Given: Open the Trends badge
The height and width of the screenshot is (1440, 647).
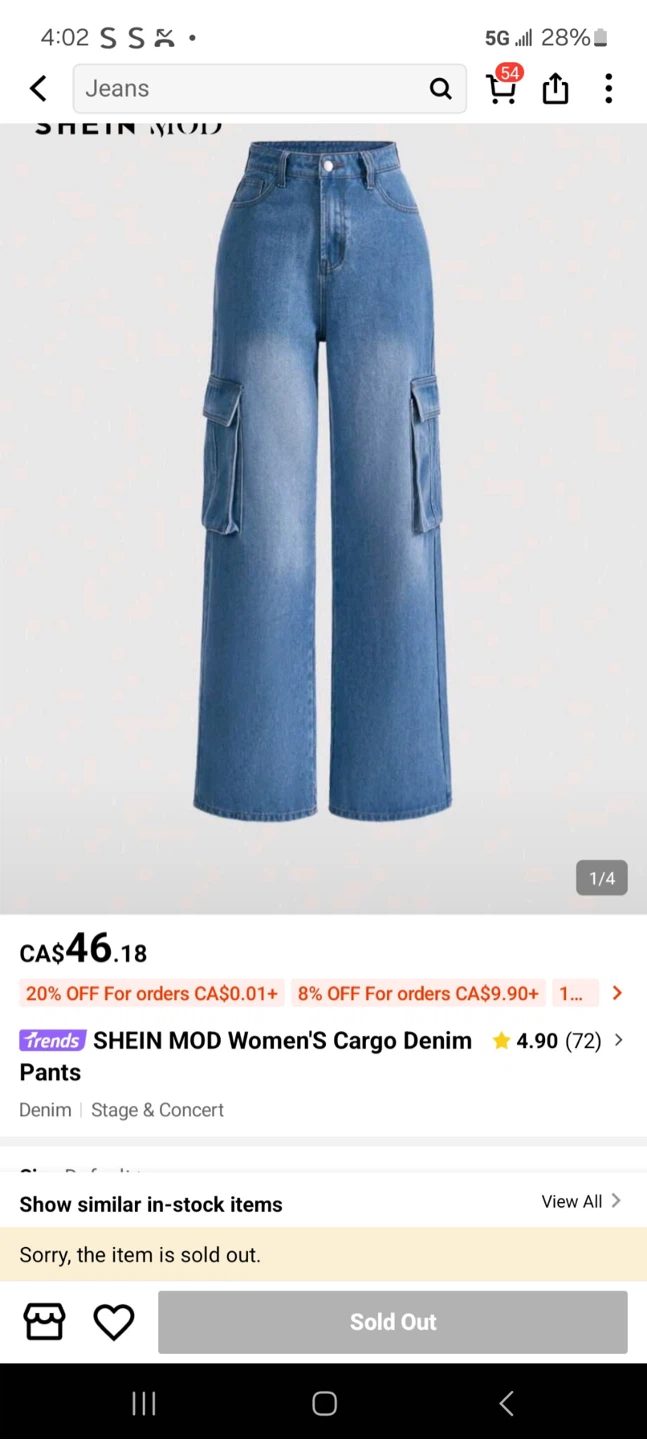Looking at the screenshot, I should pos(53,1041).
